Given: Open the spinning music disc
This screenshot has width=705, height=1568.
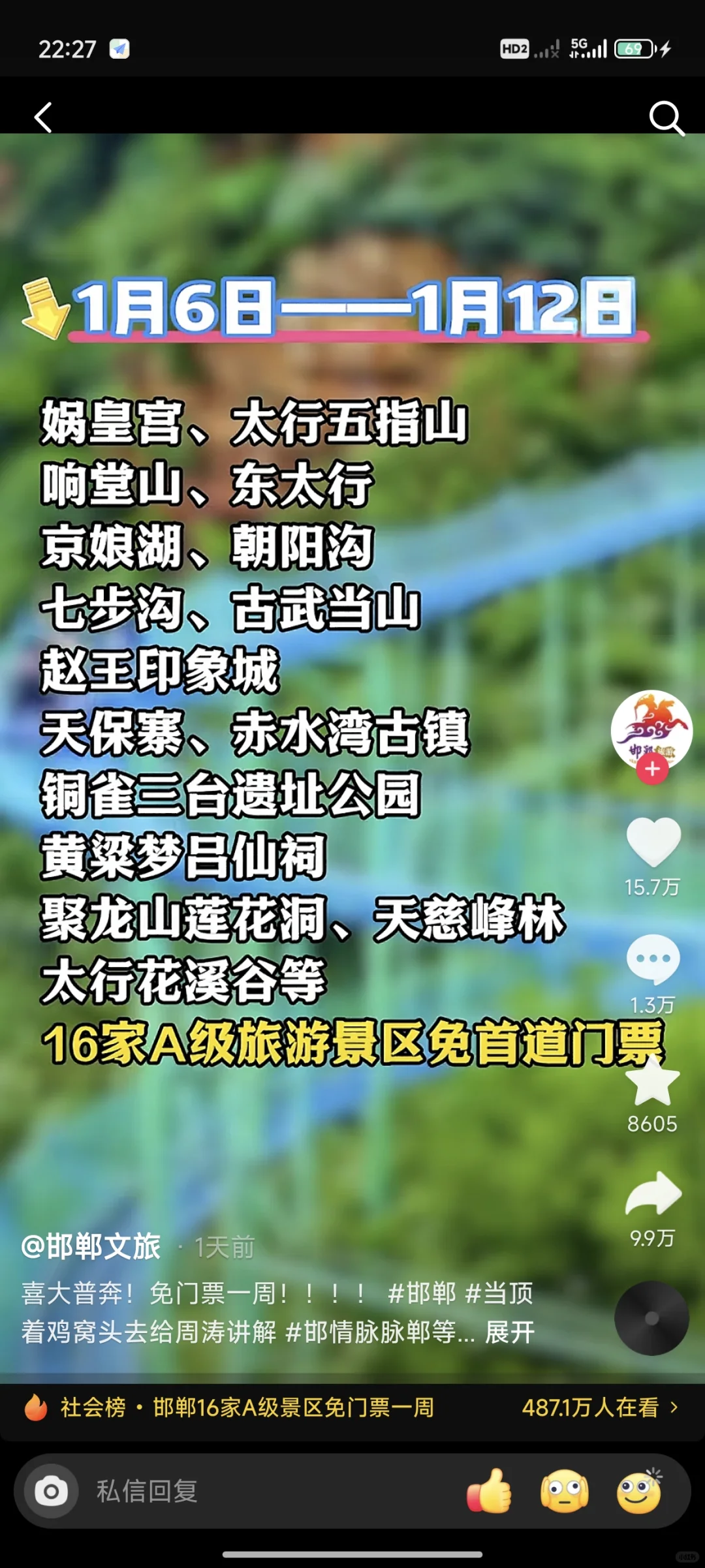Looking at the screenshot, I should 651,1319.
